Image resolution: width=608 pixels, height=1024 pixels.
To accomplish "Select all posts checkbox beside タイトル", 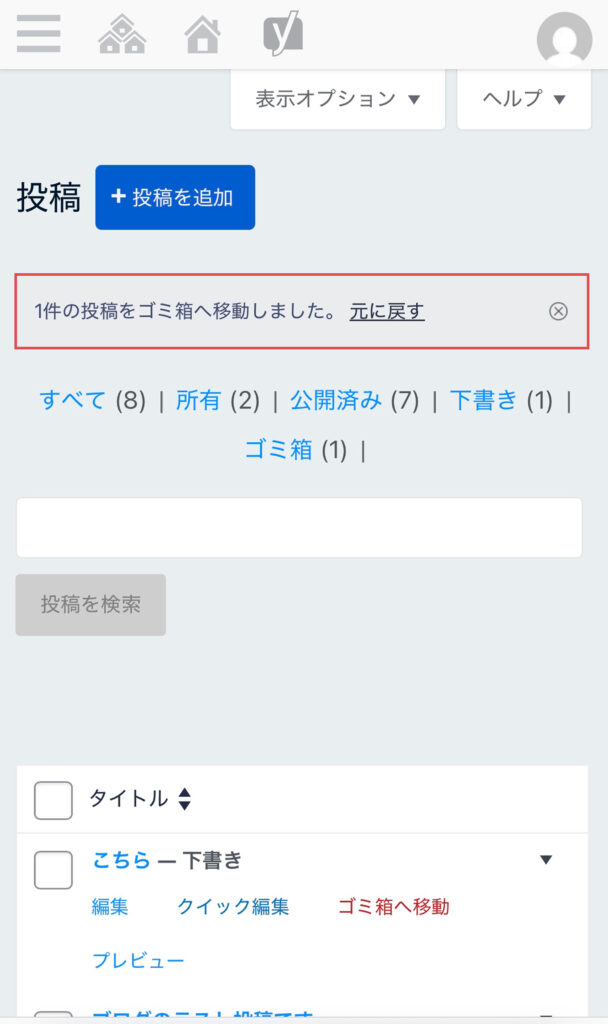I will pos(53,800).
